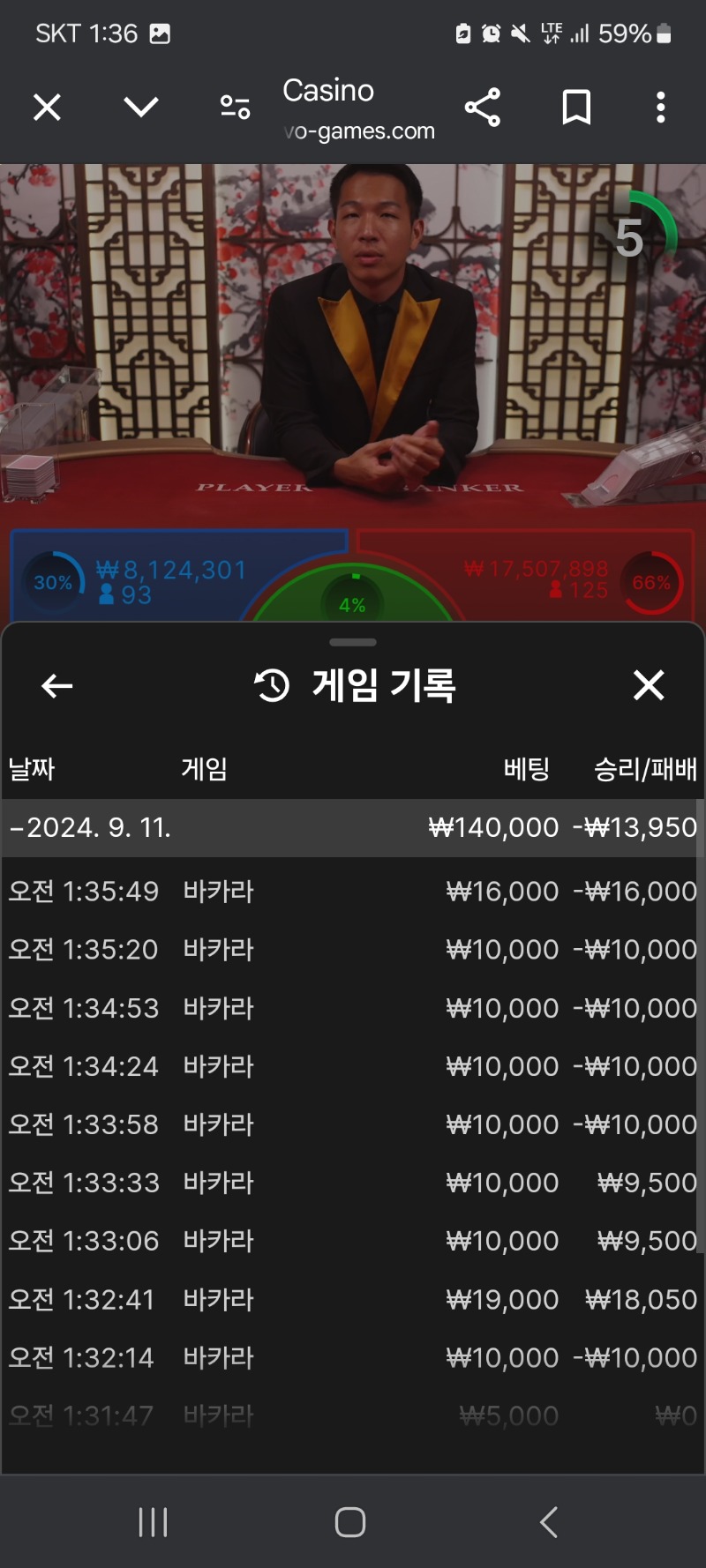Minimize the tab with the down chevron

point(141,108)
